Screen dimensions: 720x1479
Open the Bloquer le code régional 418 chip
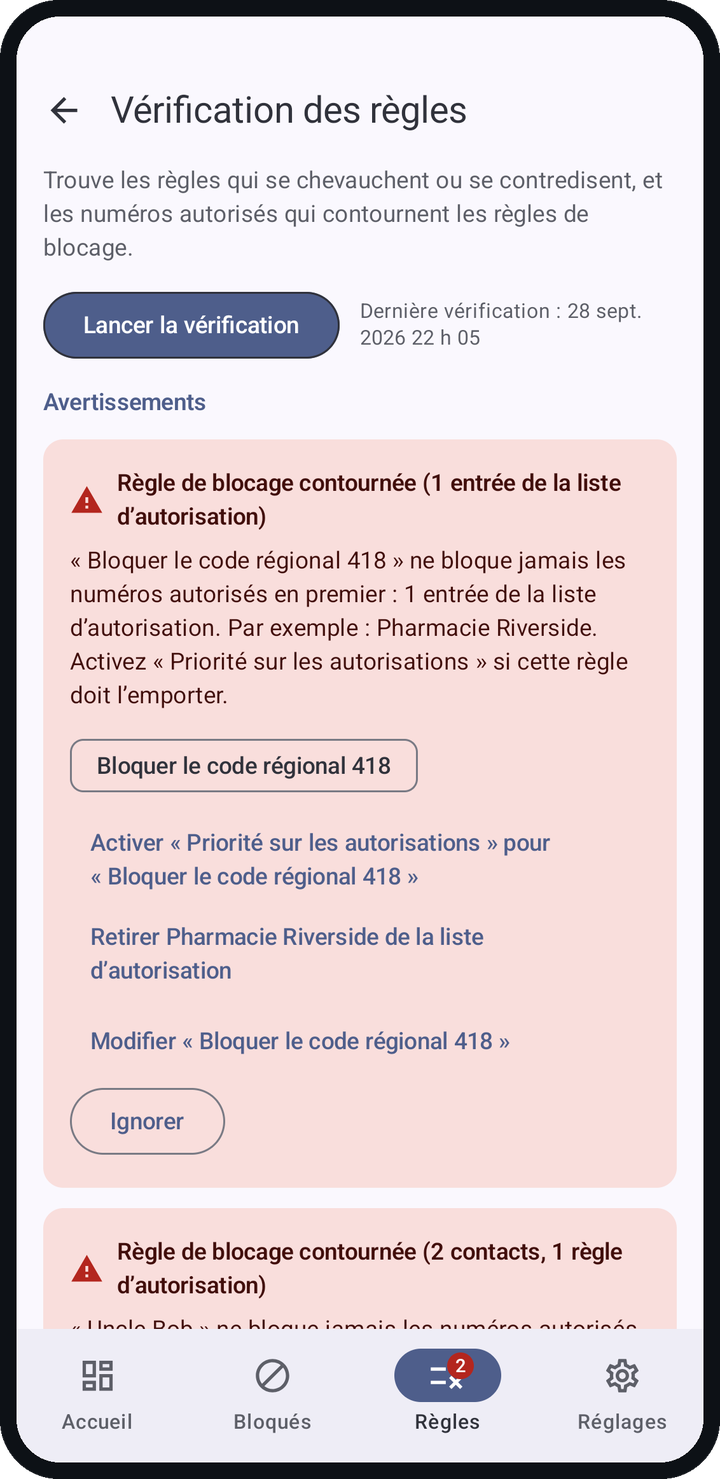click(243, 766)
